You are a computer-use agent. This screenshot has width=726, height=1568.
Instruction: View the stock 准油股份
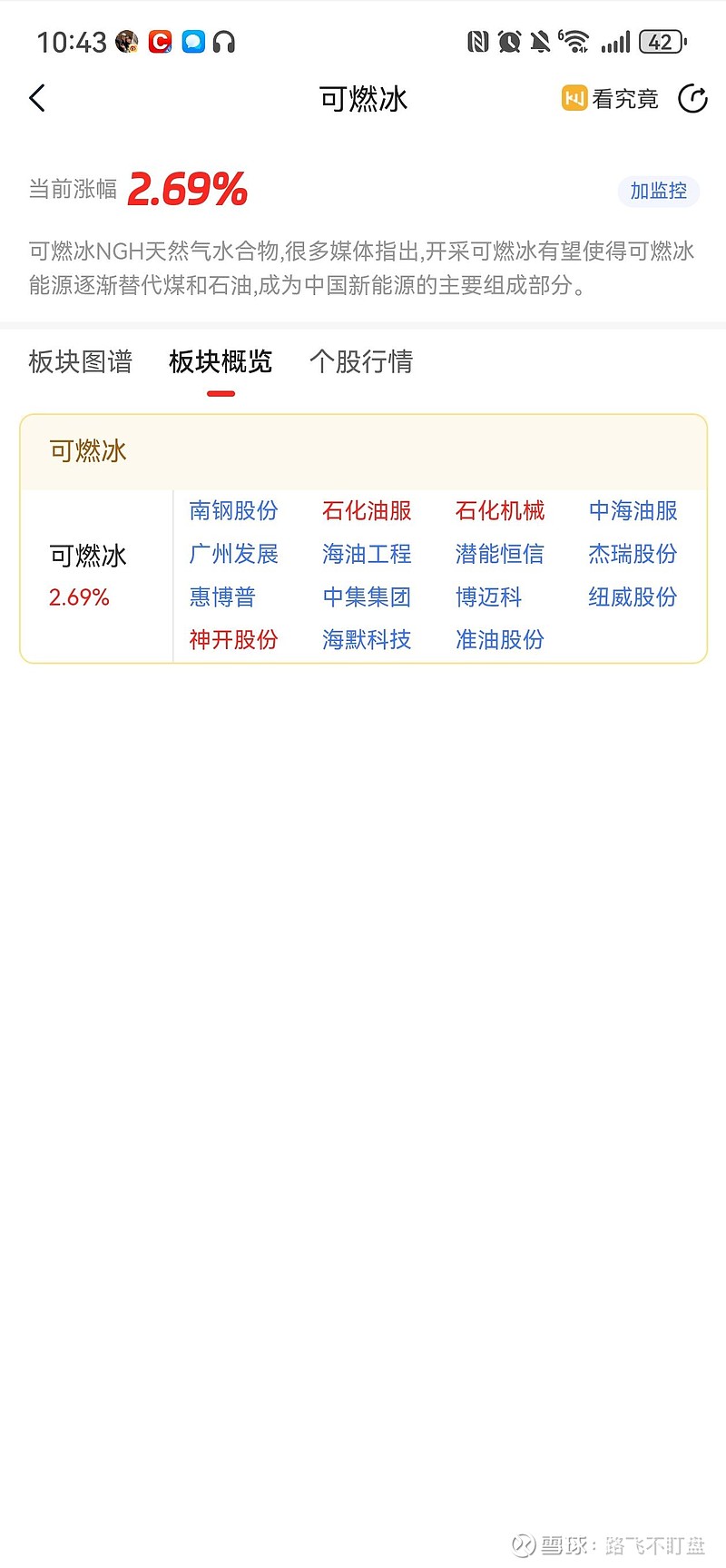click(500, 640)
